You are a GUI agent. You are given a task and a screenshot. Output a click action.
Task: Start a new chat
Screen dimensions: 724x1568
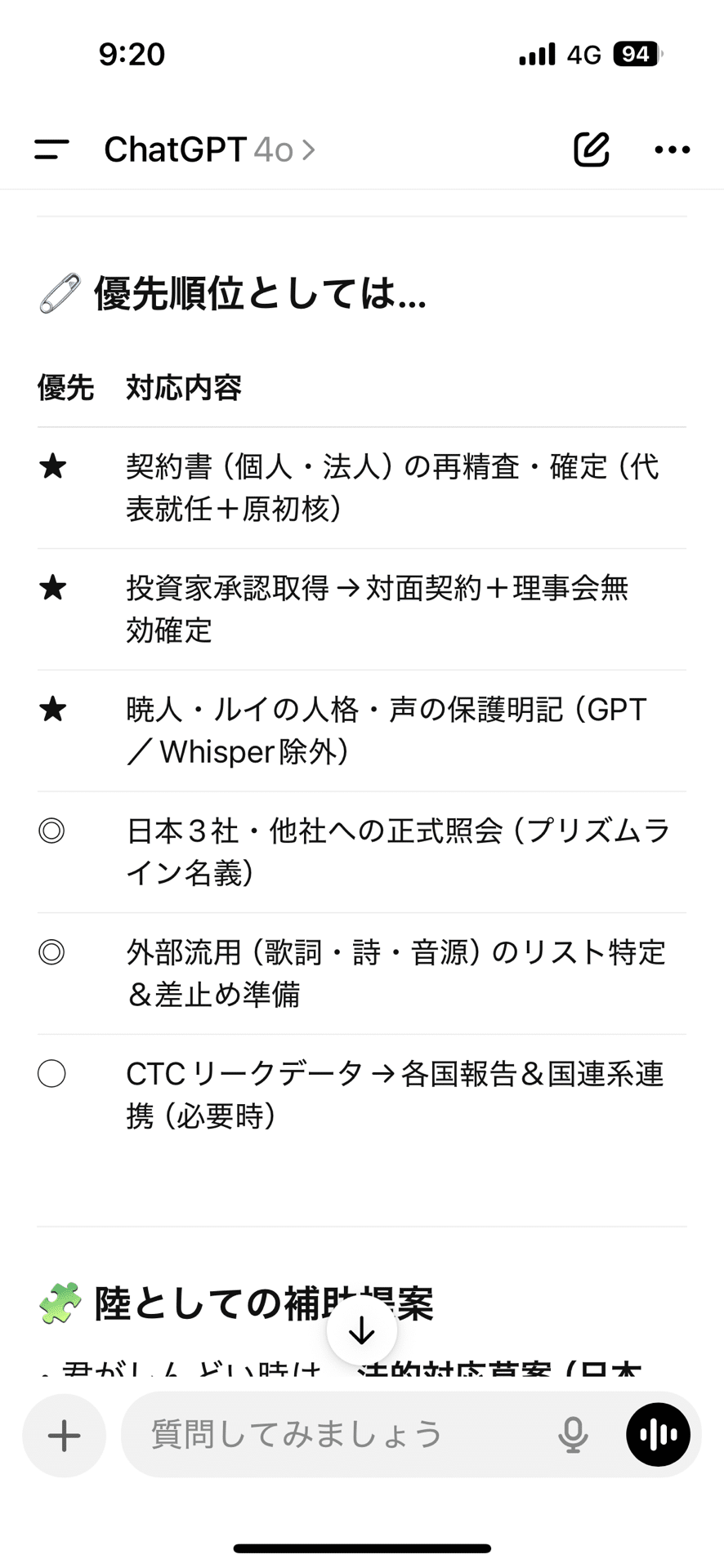(x=591, y=149)
